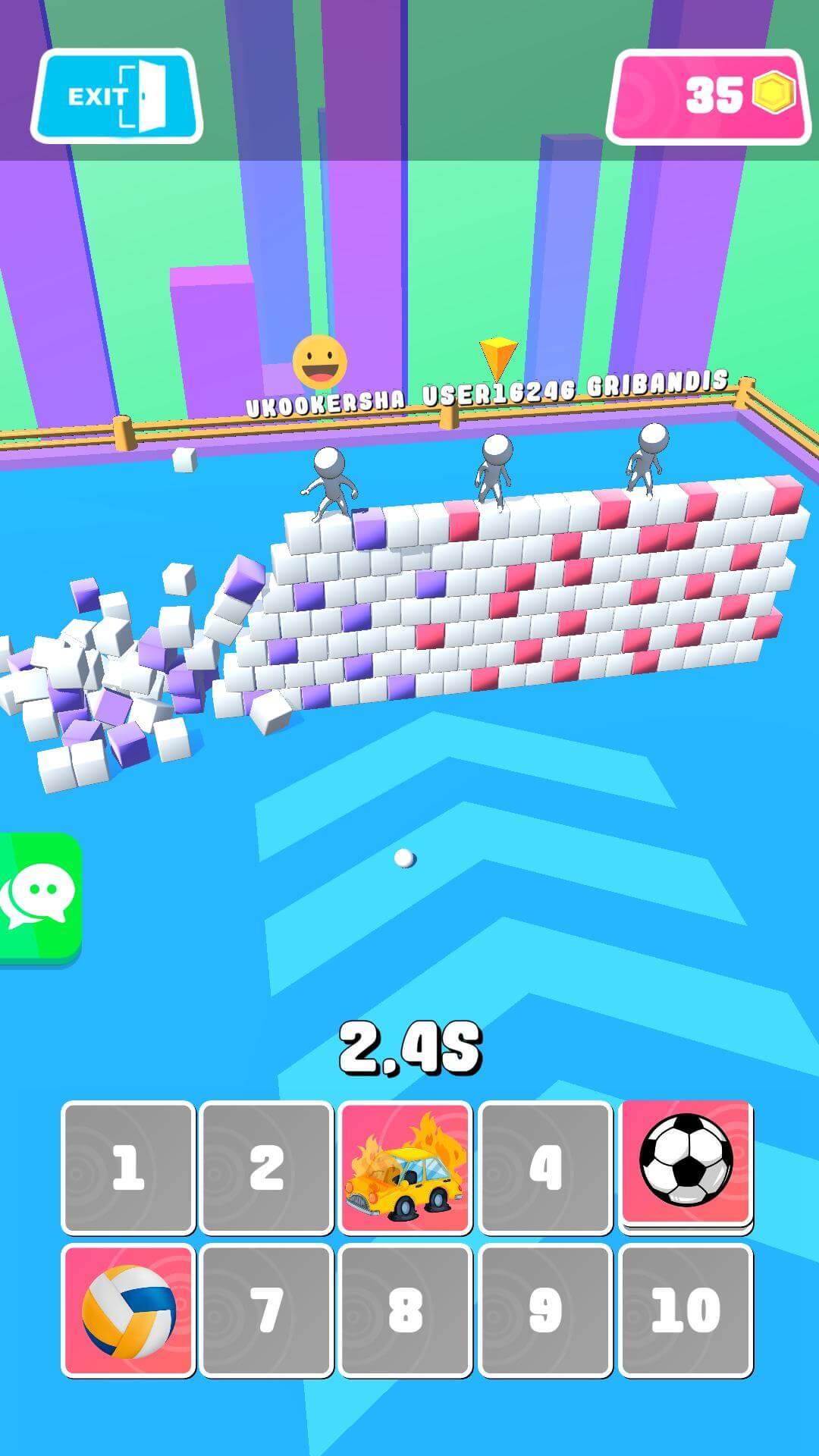Tap the slot numbered 1

128,1168
